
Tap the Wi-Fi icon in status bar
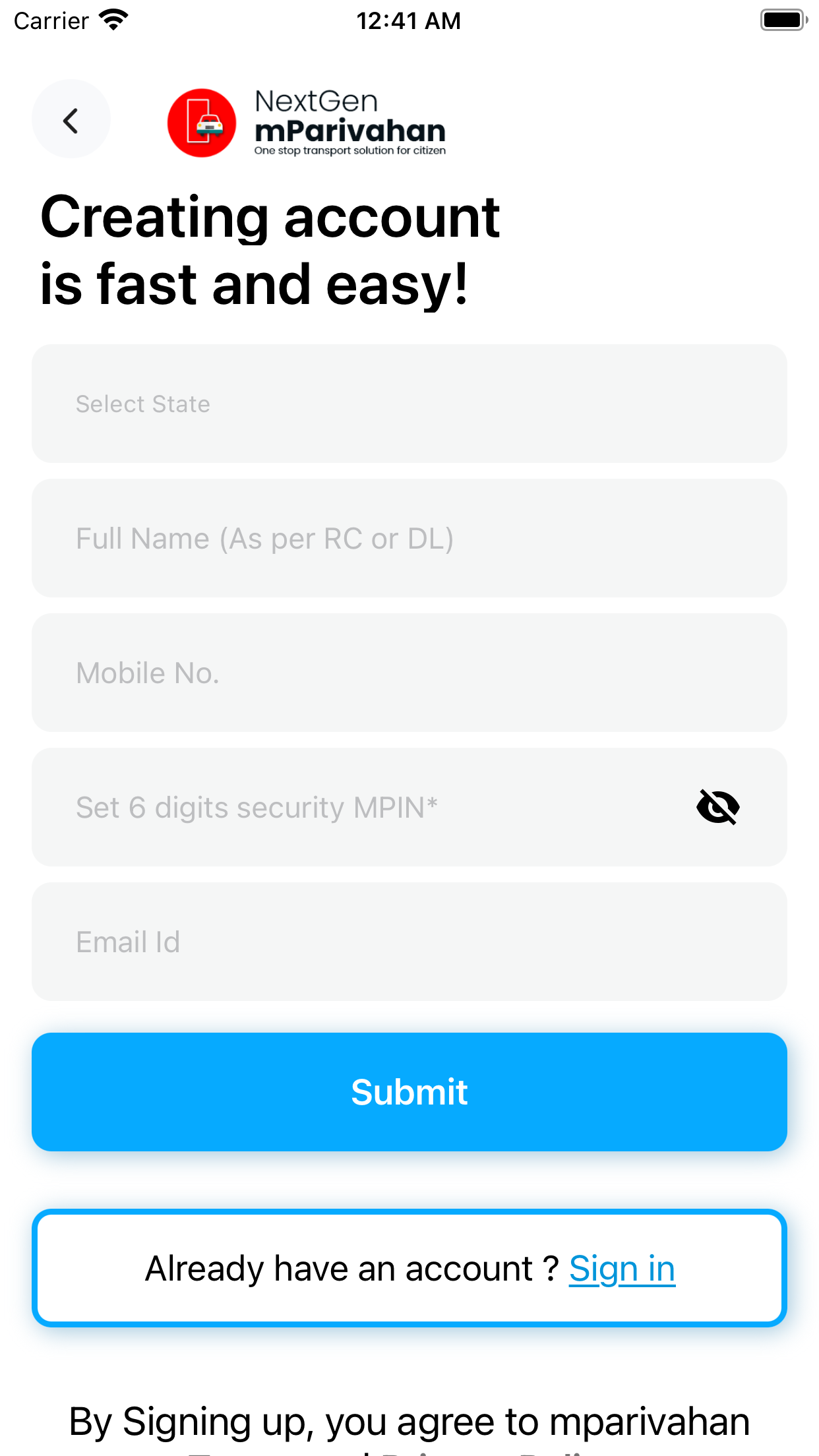tap(113, 18)
